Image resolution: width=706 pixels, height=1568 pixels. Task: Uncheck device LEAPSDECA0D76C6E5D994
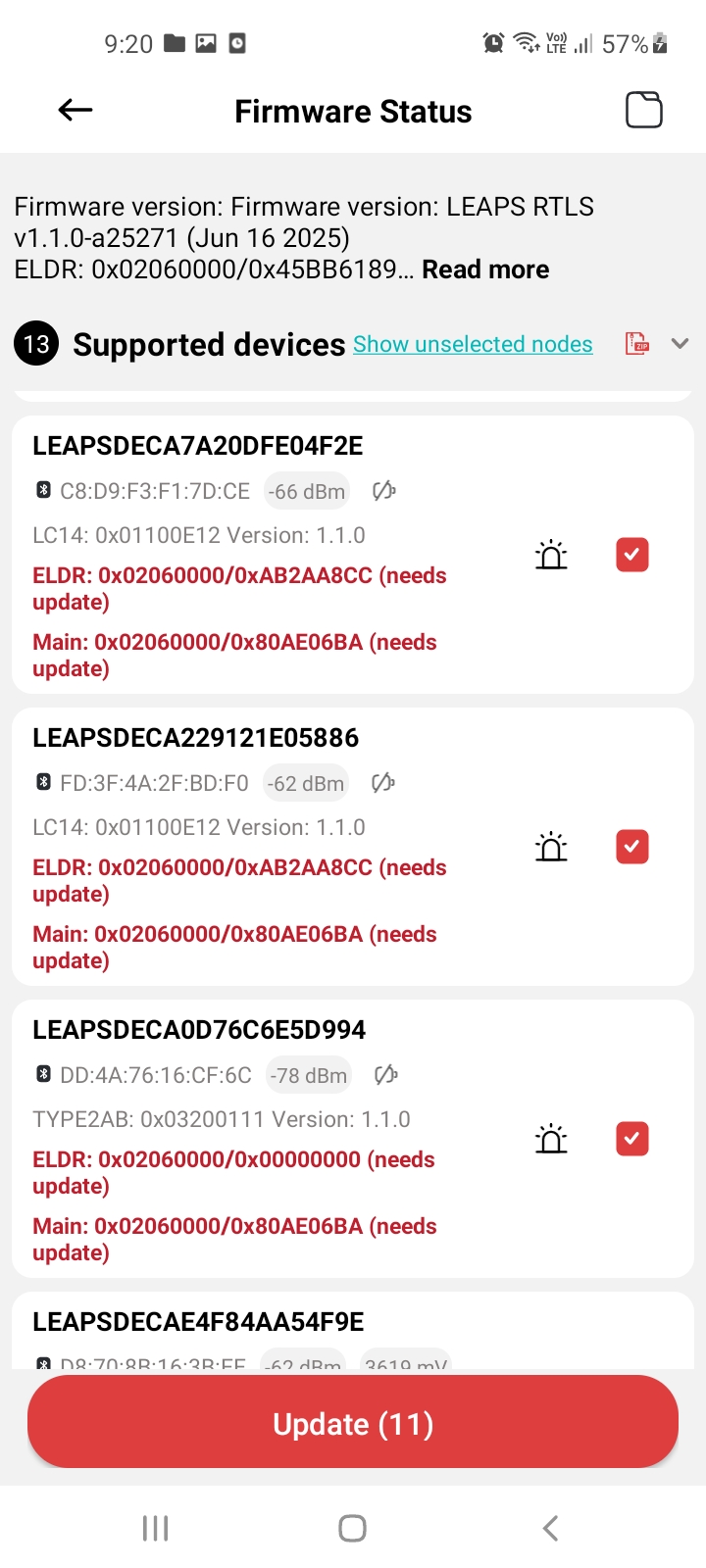pyautogui.click(x=632, y=1139)
